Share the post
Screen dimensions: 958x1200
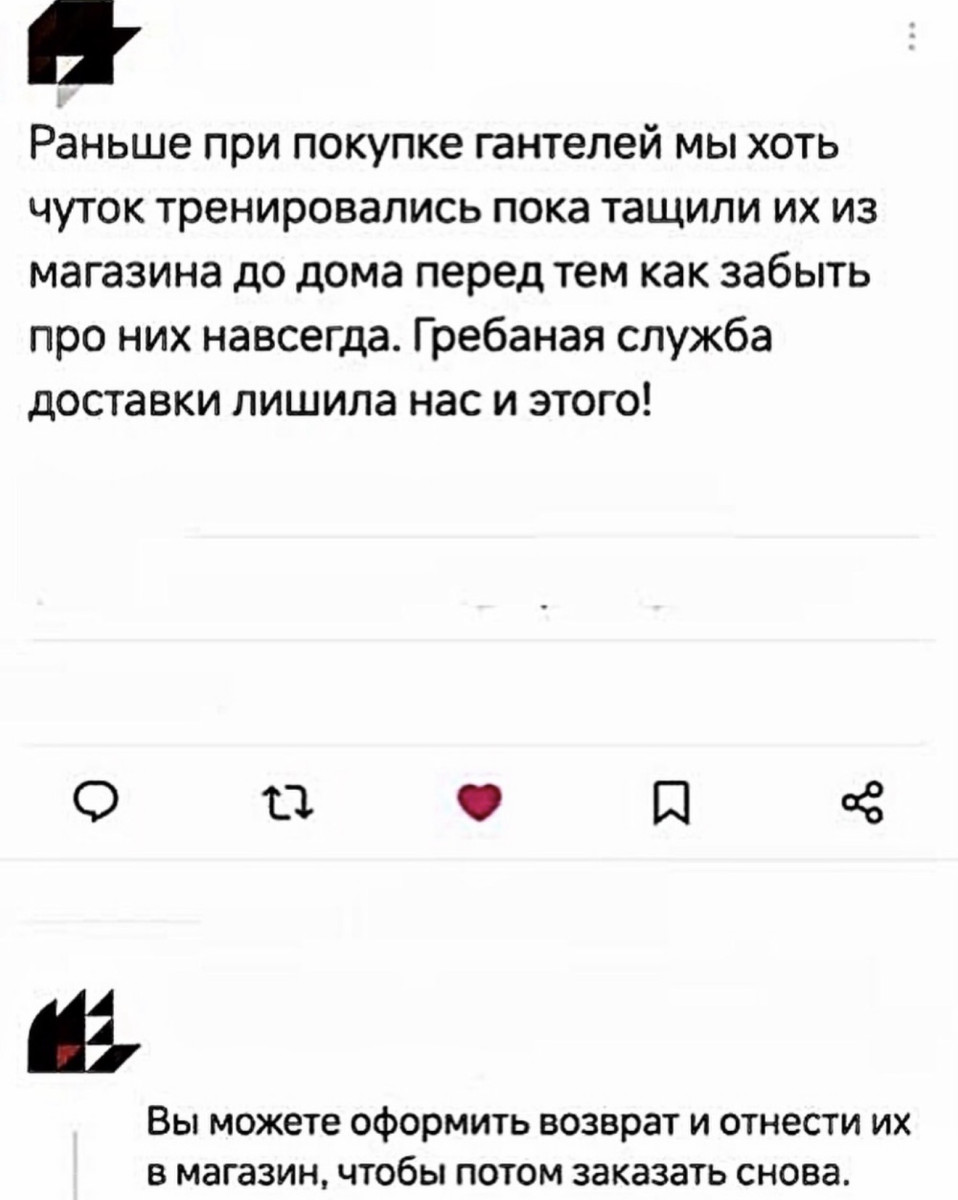(867, 801)
